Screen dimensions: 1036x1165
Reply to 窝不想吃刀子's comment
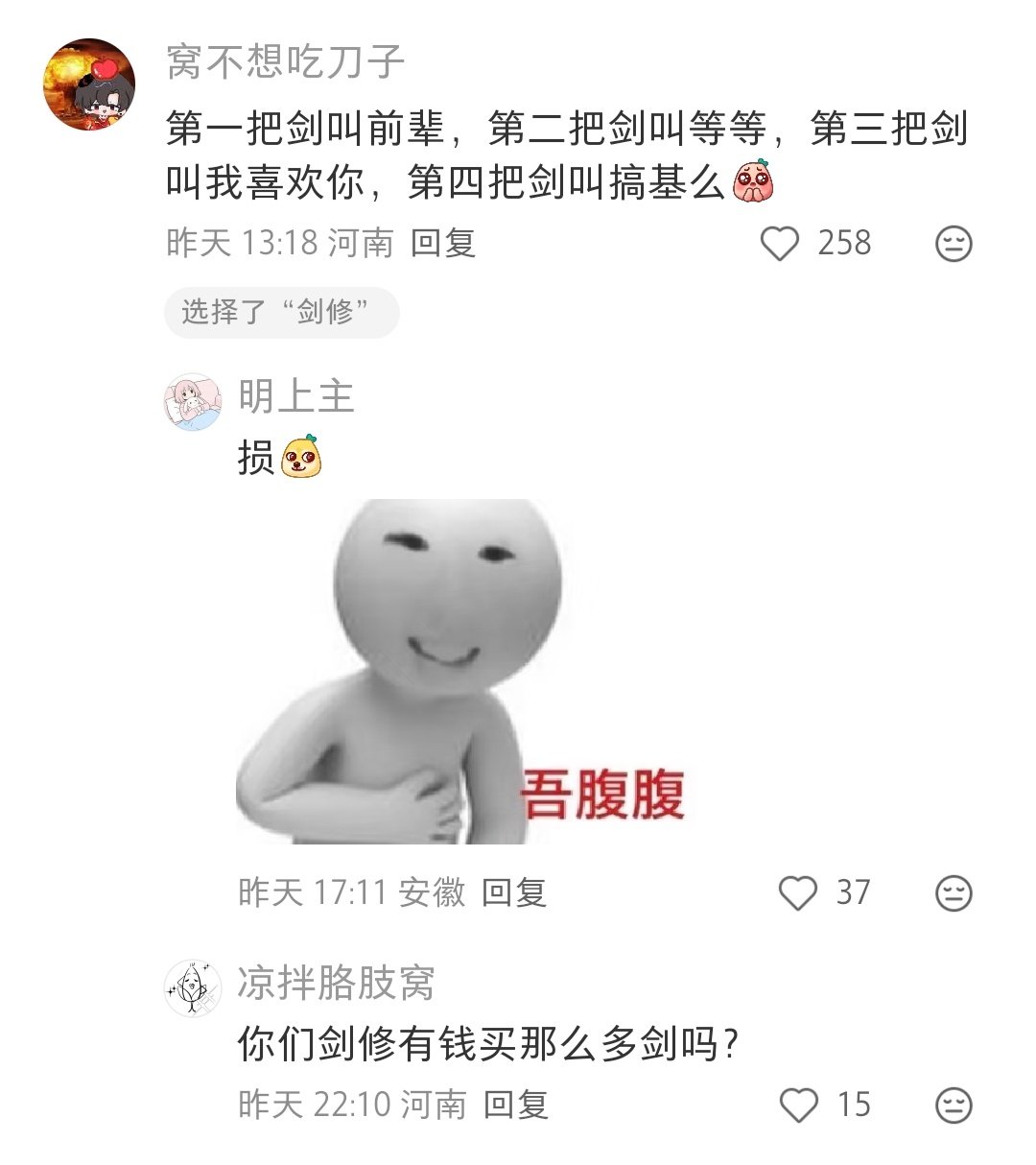(443, 243)
